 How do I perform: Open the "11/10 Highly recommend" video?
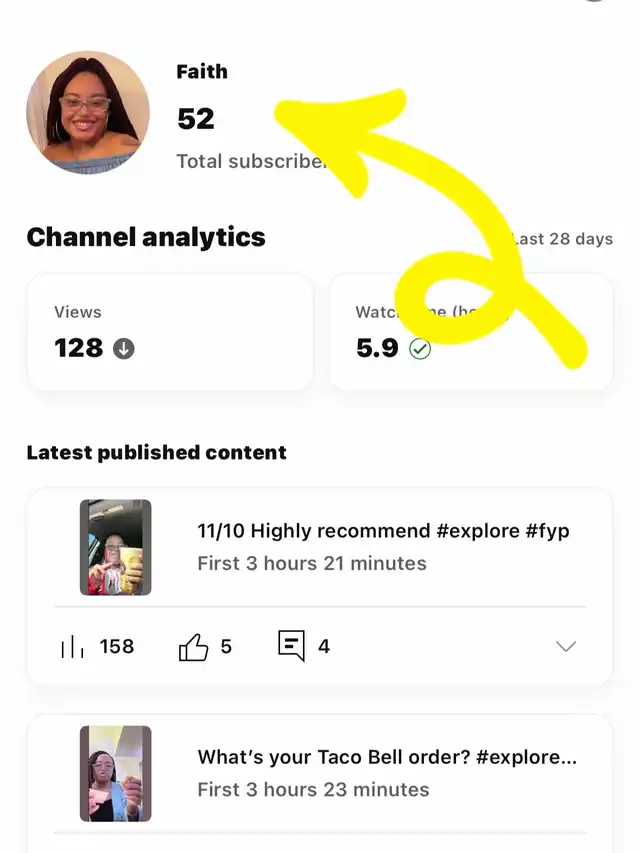pyautogui.click(x=383, y=546)
